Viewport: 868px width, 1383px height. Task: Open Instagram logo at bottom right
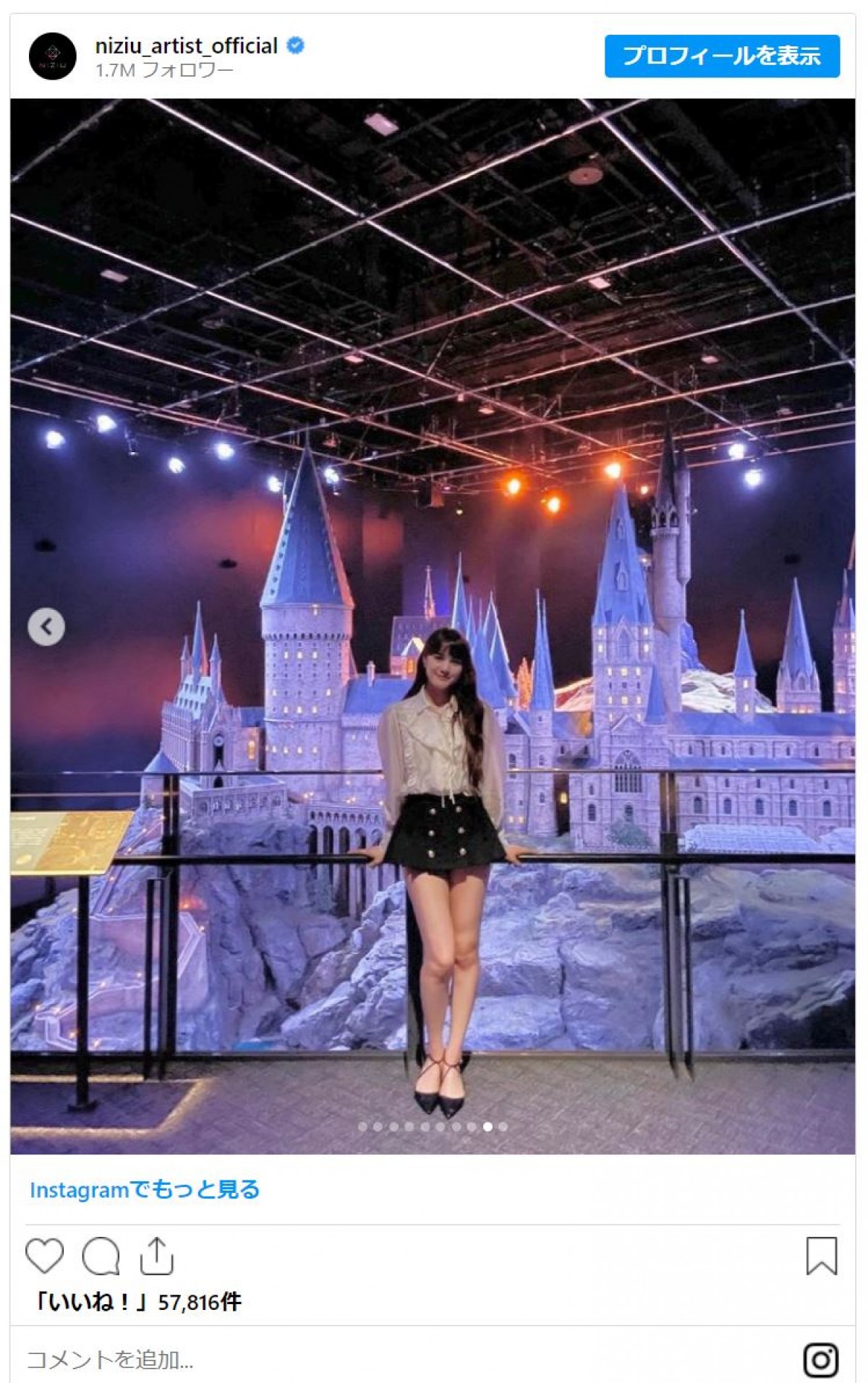point(821,1360)
